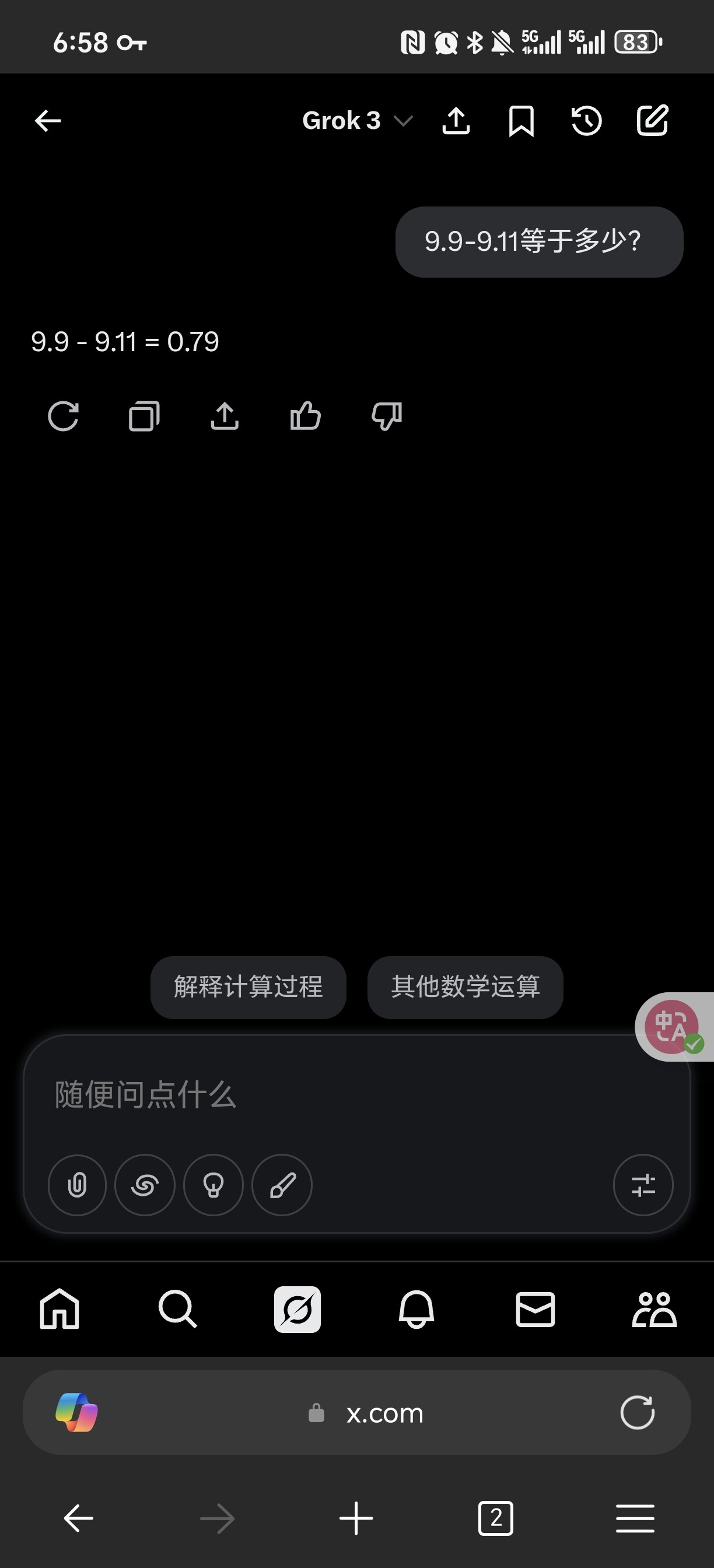The width and height of the screenshot is (714, 1568).
Task: Select the 其他数学运算 suggestion chip
Action: coord(465,986)
